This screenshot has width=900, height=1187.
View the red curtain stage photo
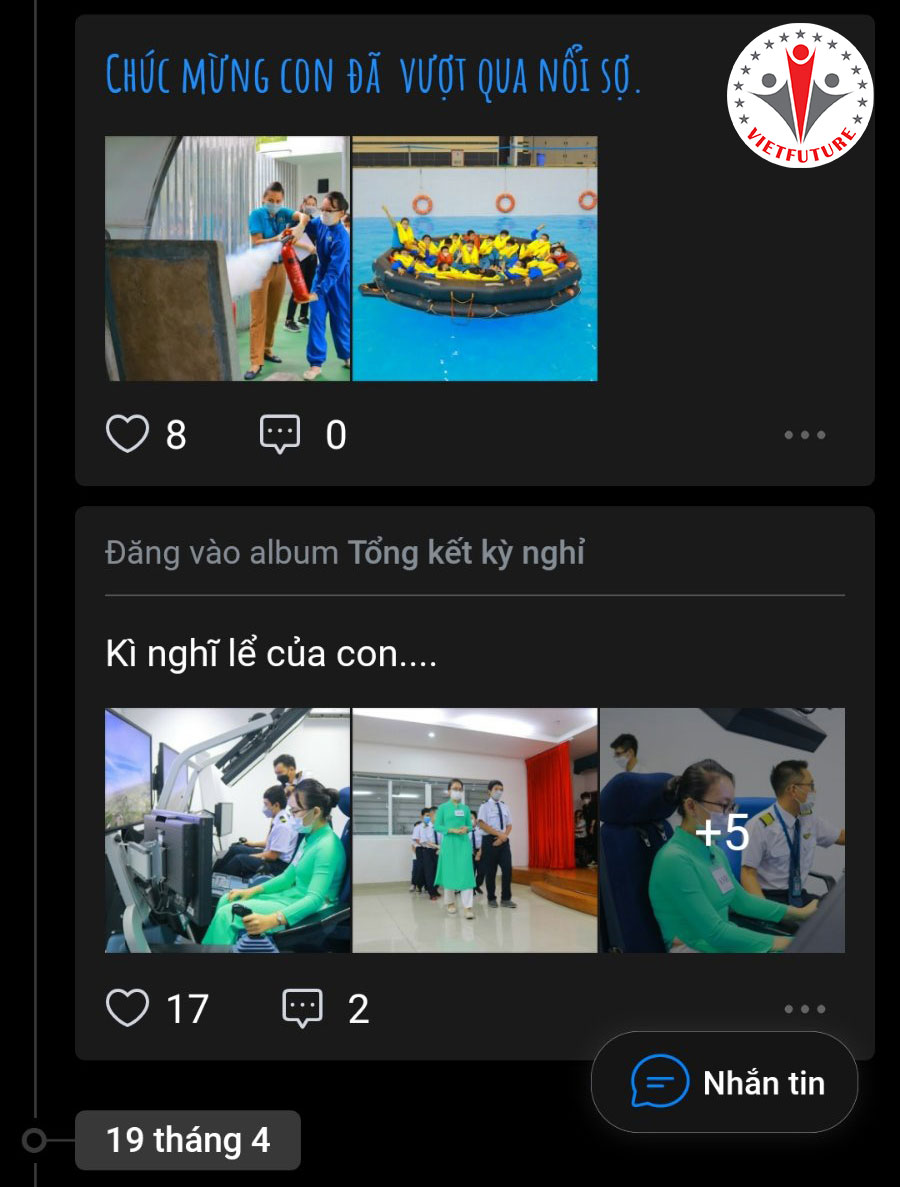pos(475,830)
